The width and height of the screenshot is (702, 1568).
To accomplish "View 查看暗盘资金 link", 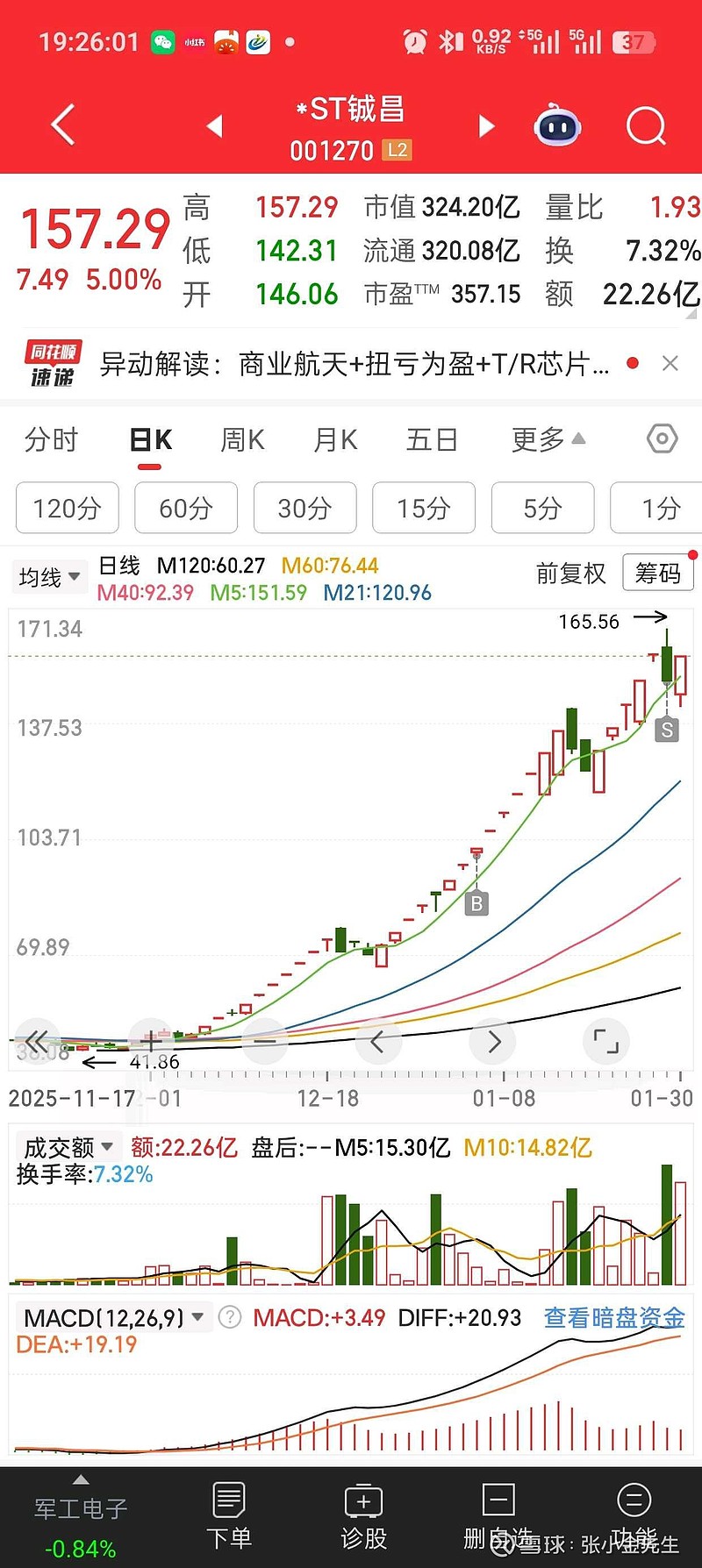I will click(x=613, y=1317).
